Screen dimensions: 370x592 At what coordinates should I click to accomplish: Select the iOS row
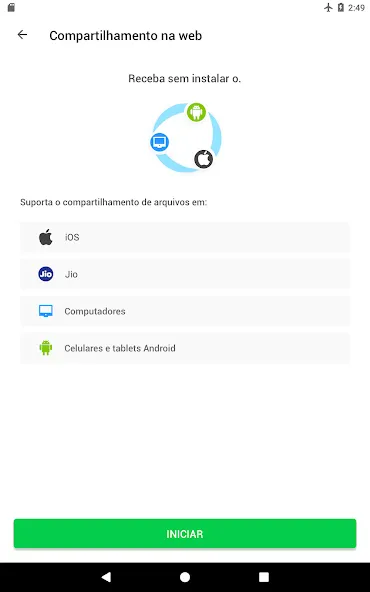(185, 237)
